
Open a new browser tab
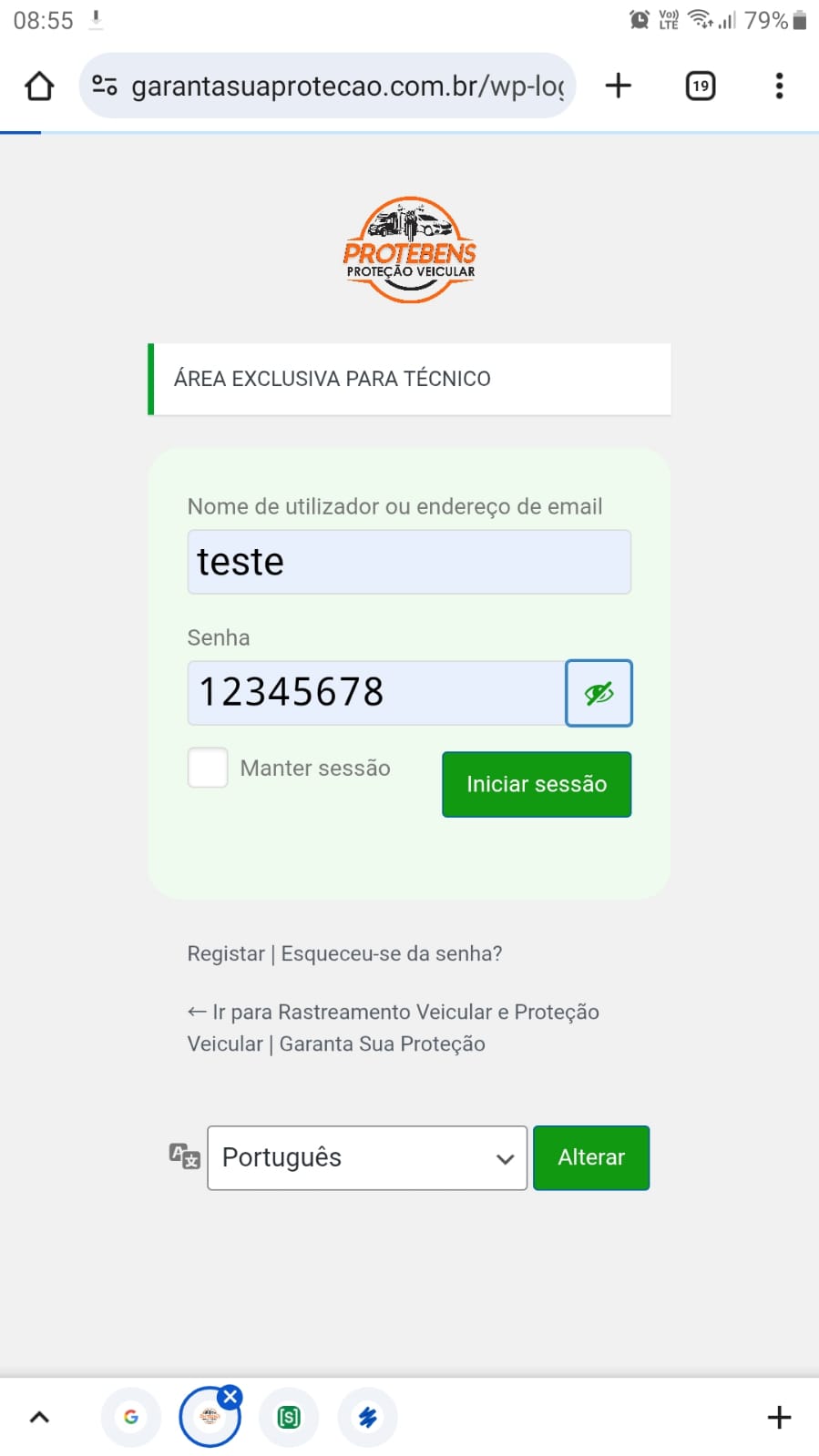click(619, 87)
